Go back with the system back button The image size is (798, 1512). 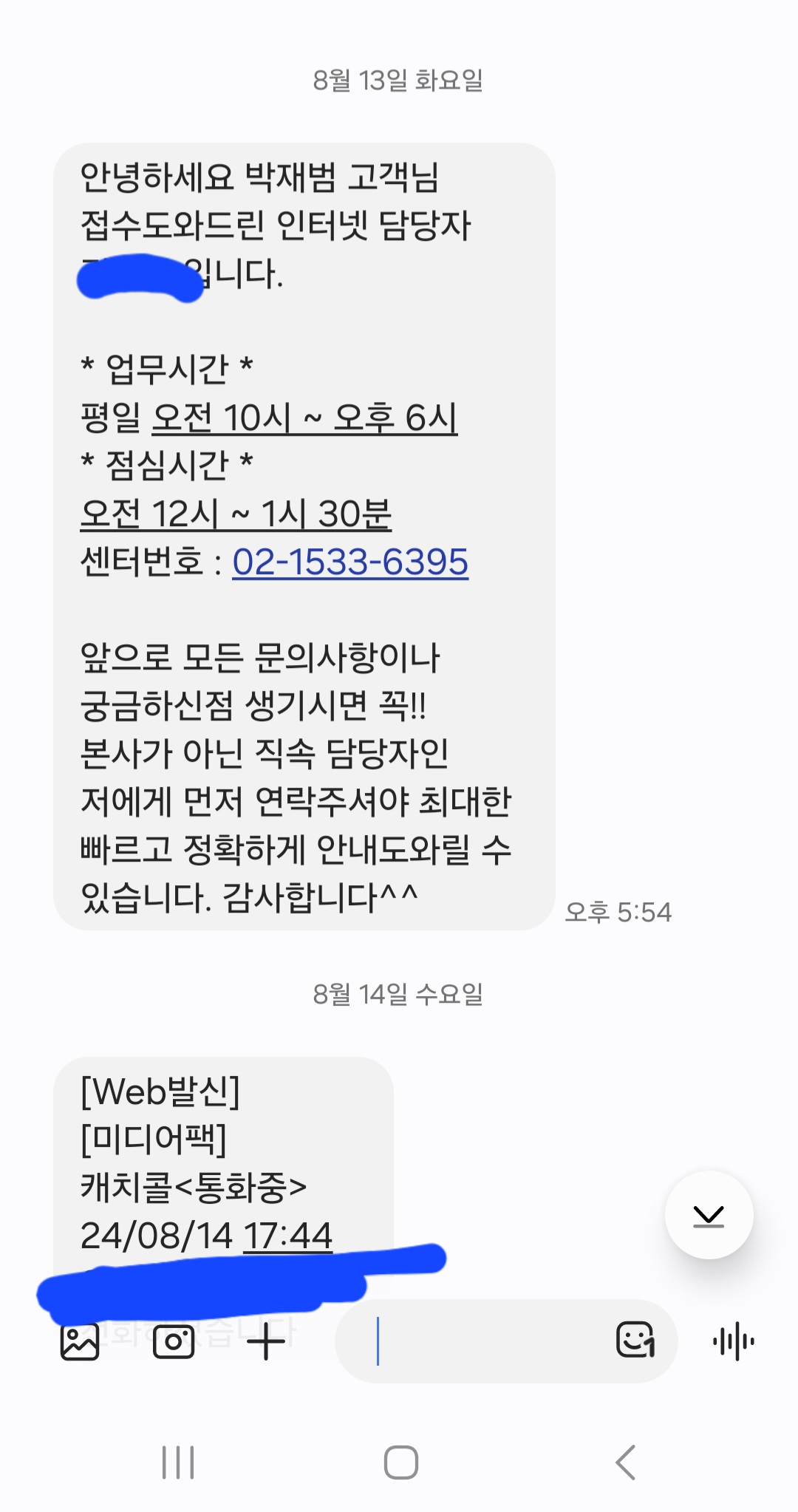tap(626, 1462)
